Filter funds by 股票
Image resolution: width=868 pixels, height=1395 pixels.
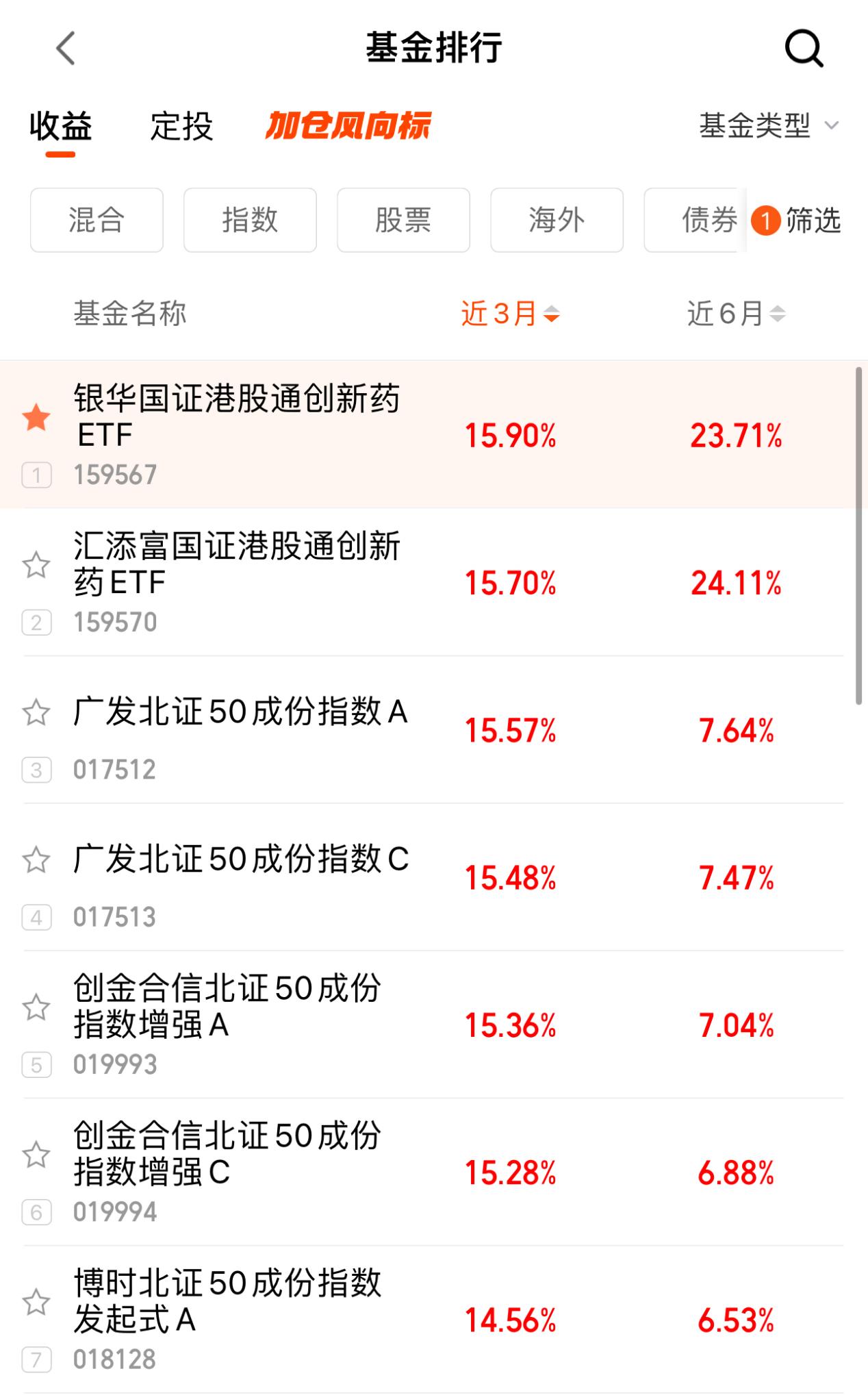point(403,221)
